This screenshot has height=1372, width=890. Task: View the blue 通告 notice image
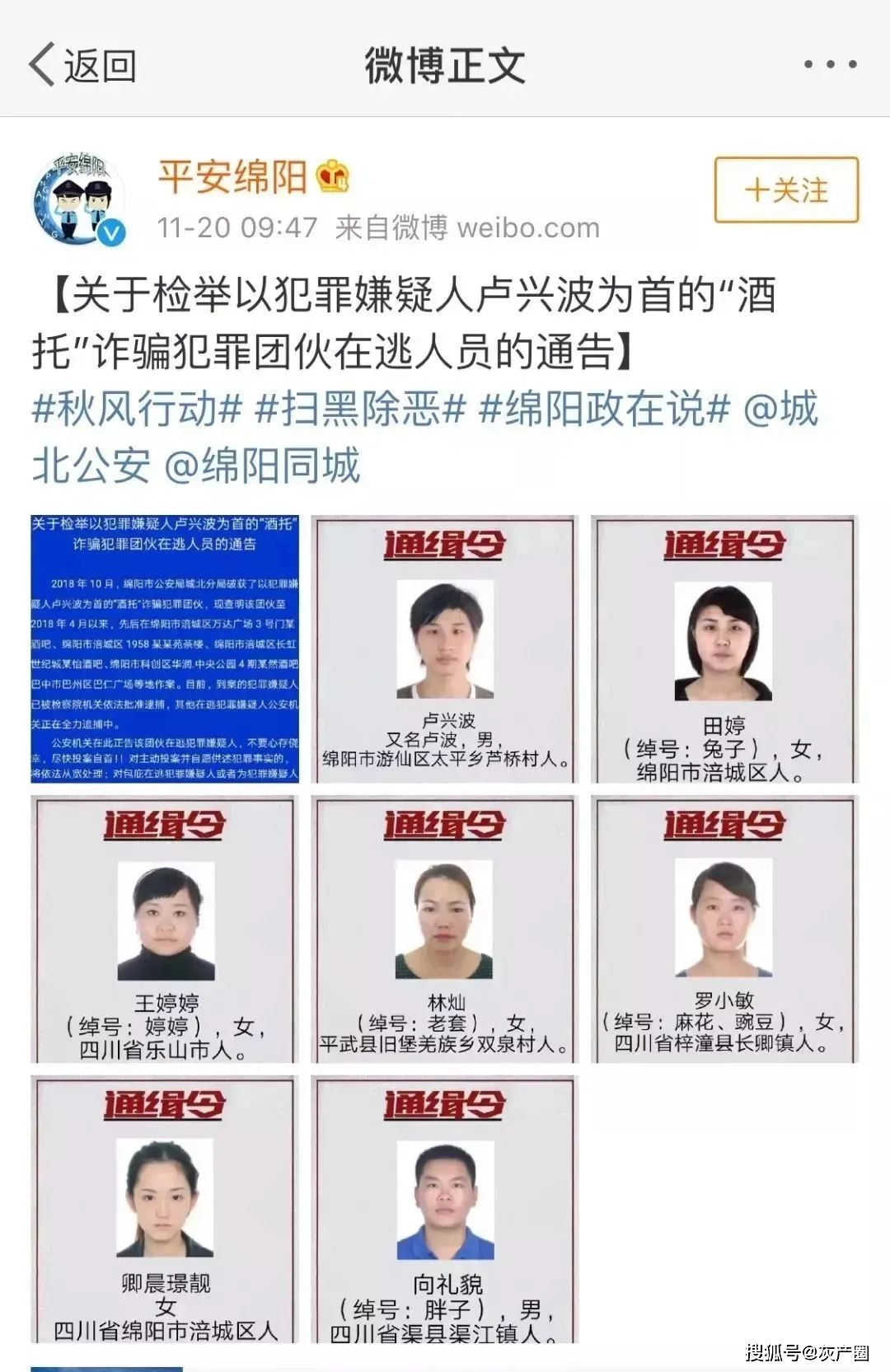click(165, 649)
